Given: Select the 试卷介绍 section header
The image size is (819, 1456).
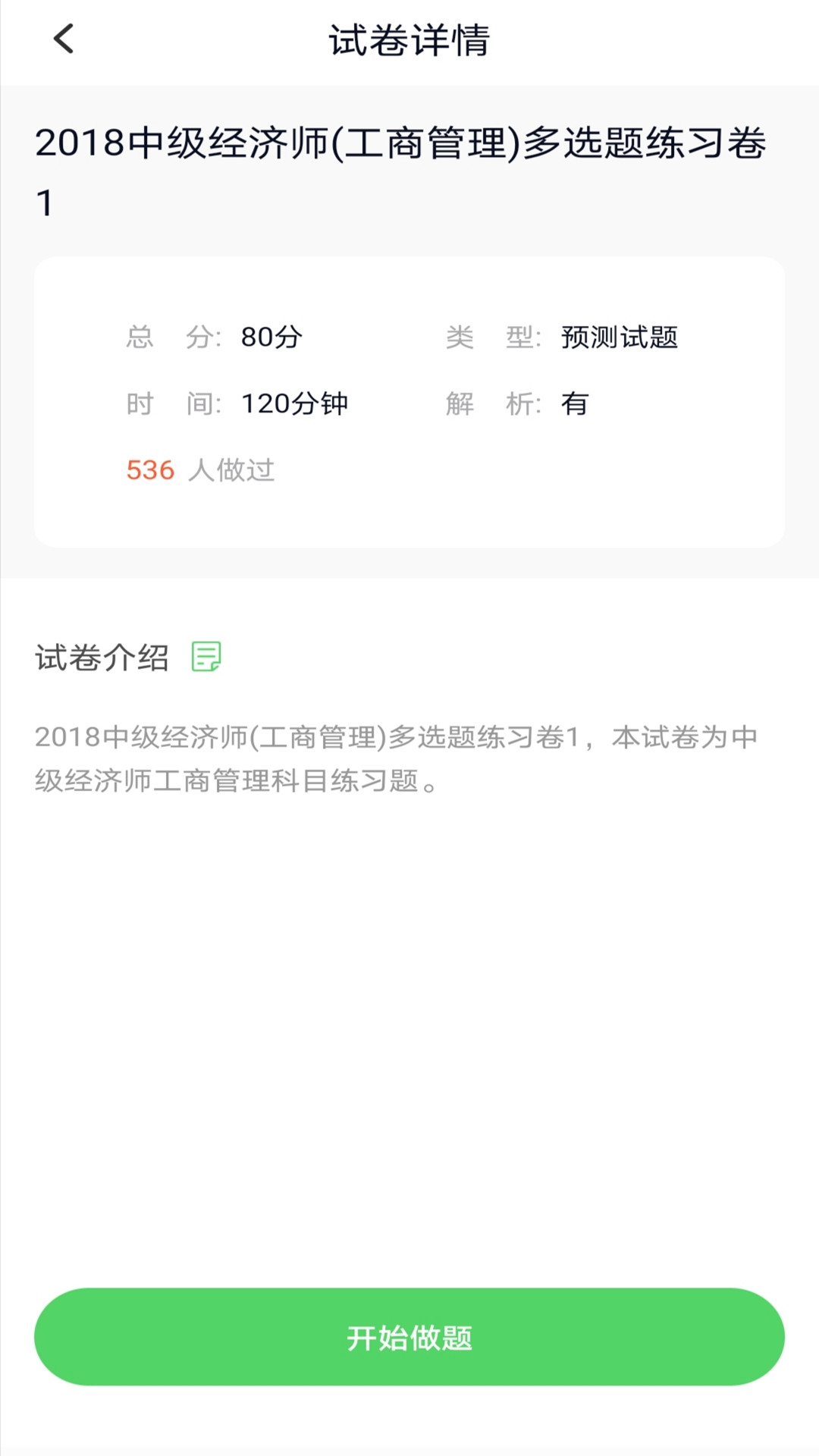Looking at the screenshot, I should pyautogui.click(x=101, y=658).
